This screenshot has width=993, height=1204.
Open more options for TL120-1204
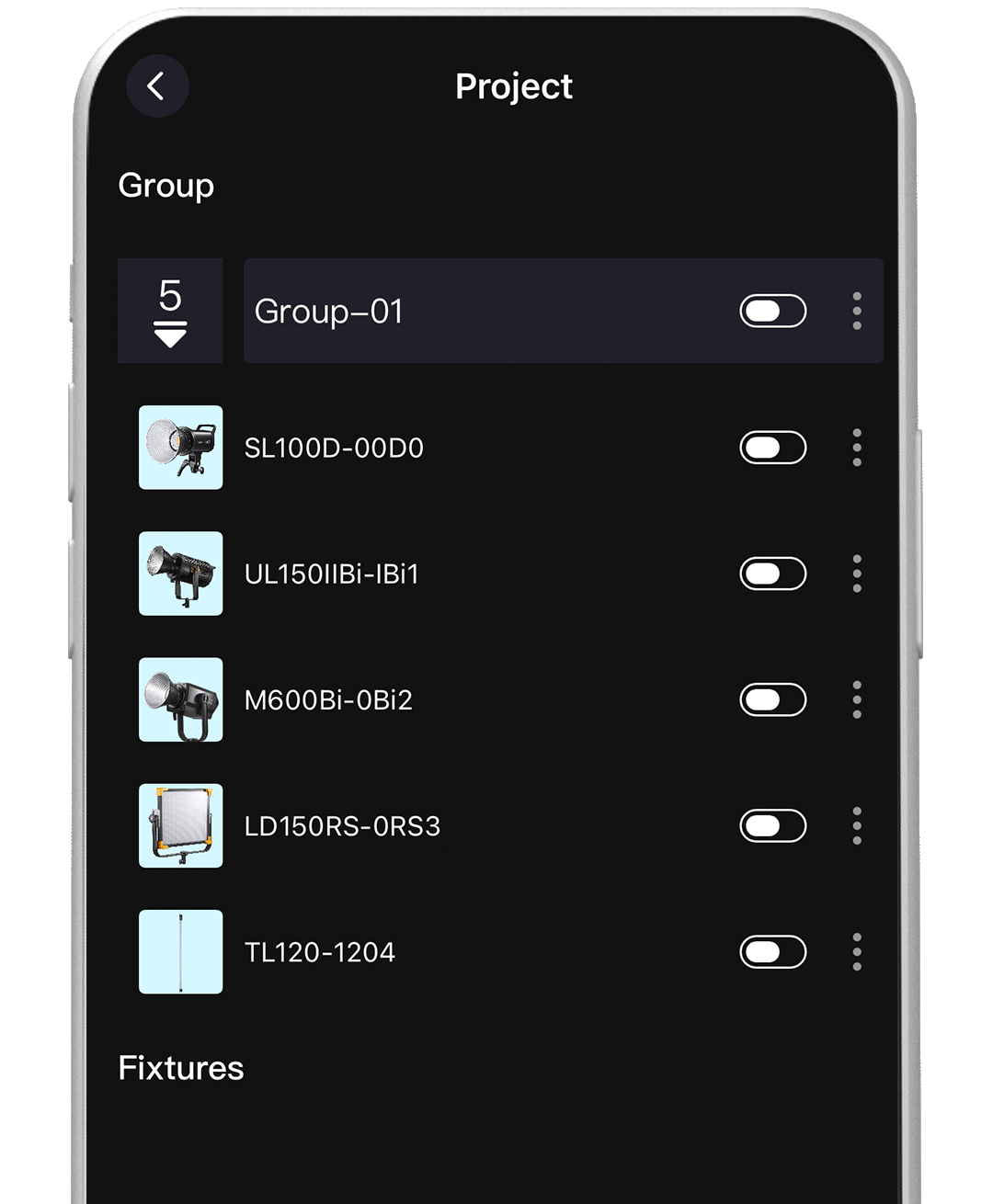(x=857, y=952)
